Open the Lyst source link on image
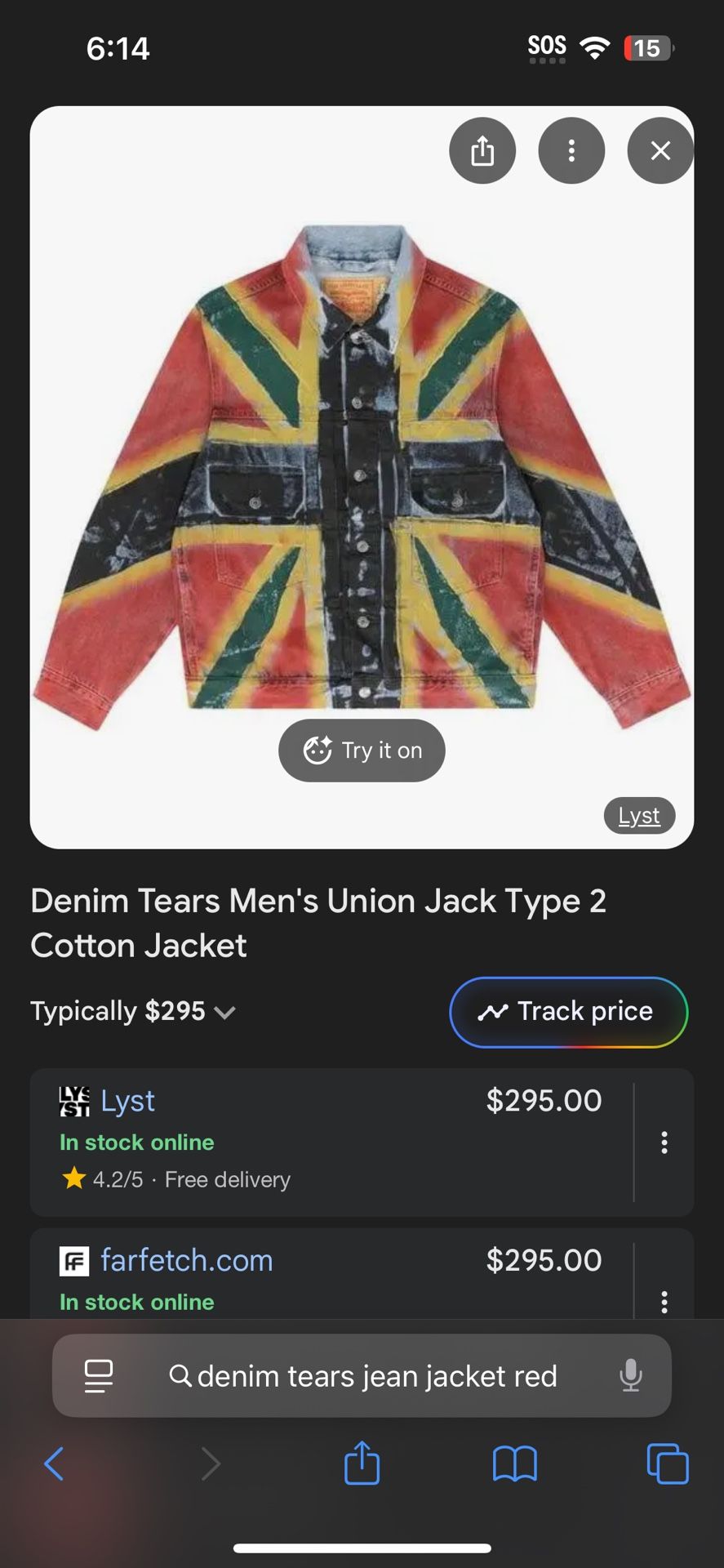This screenshot has width=724, height=1568. 639,816
